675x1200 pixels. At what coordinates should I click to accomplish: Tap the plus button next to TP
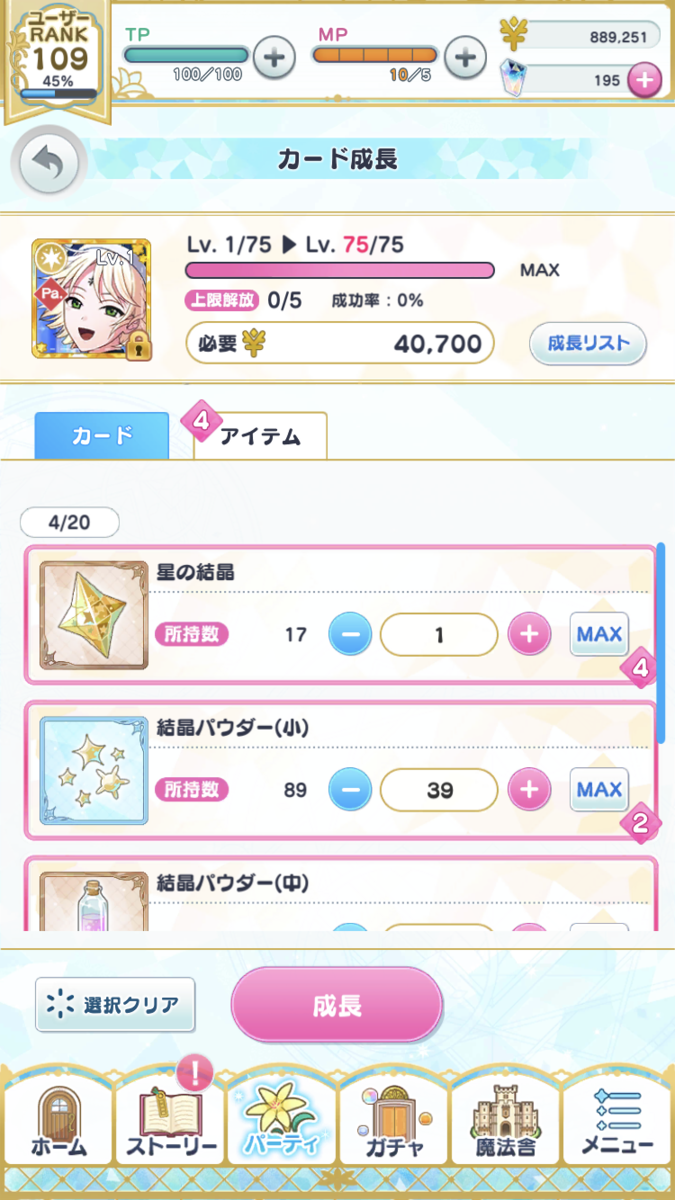[x=274, y=57]
